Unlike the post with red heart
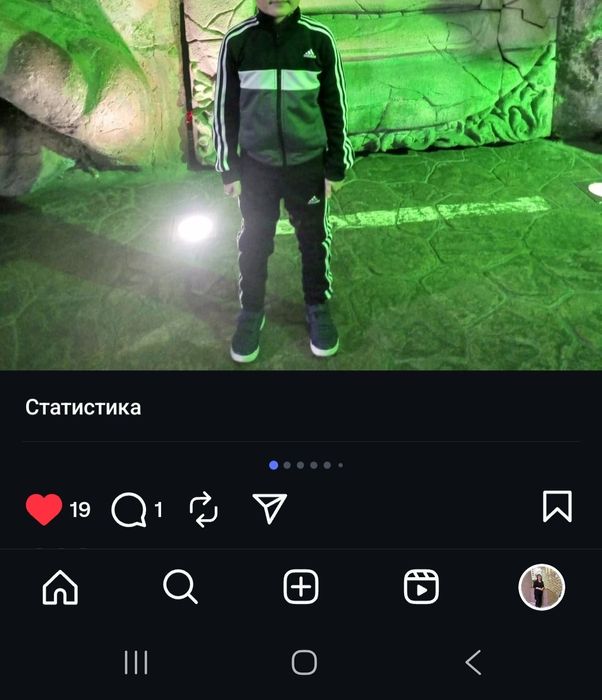 click(x=44, y=510)
